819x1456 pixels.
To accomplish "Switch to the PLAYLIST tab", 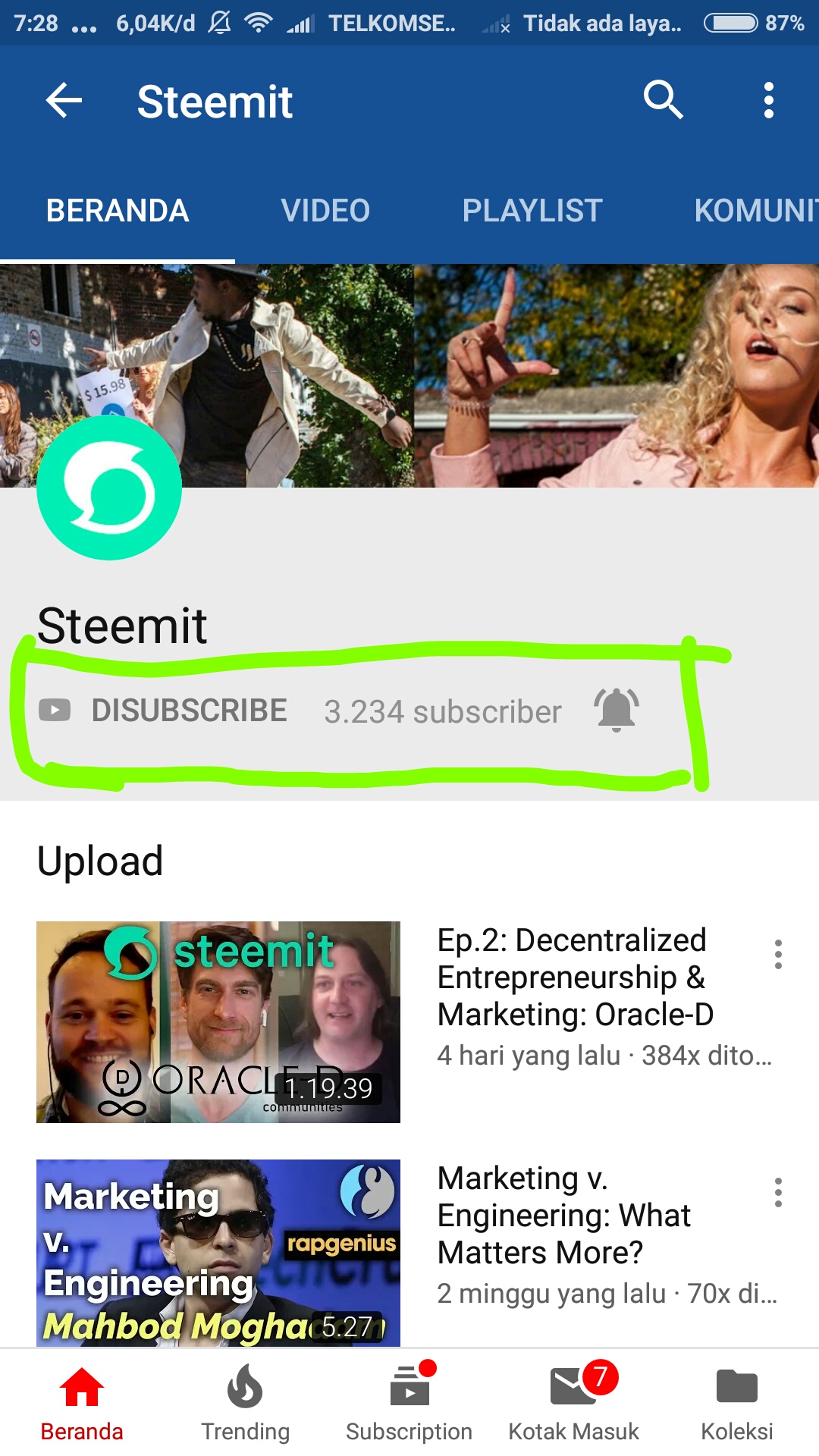I will tap(532, 211).
